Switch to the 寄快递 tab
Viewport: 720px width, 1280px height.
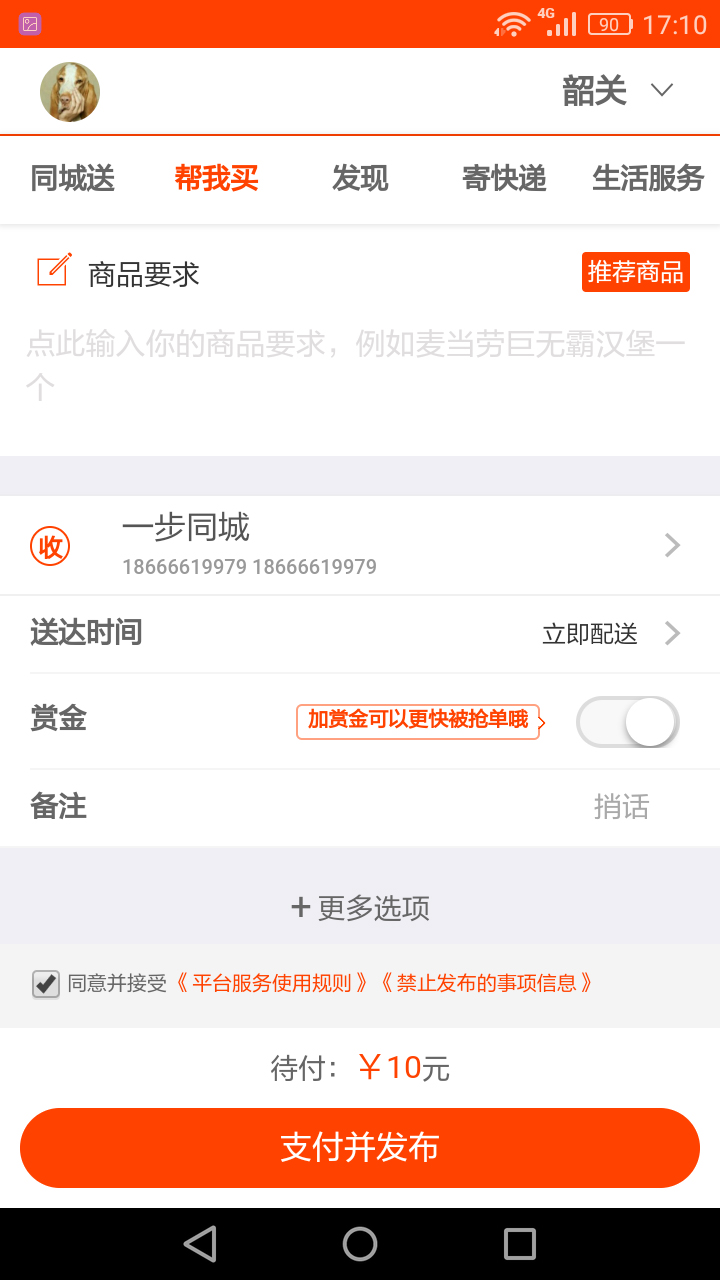504,179
